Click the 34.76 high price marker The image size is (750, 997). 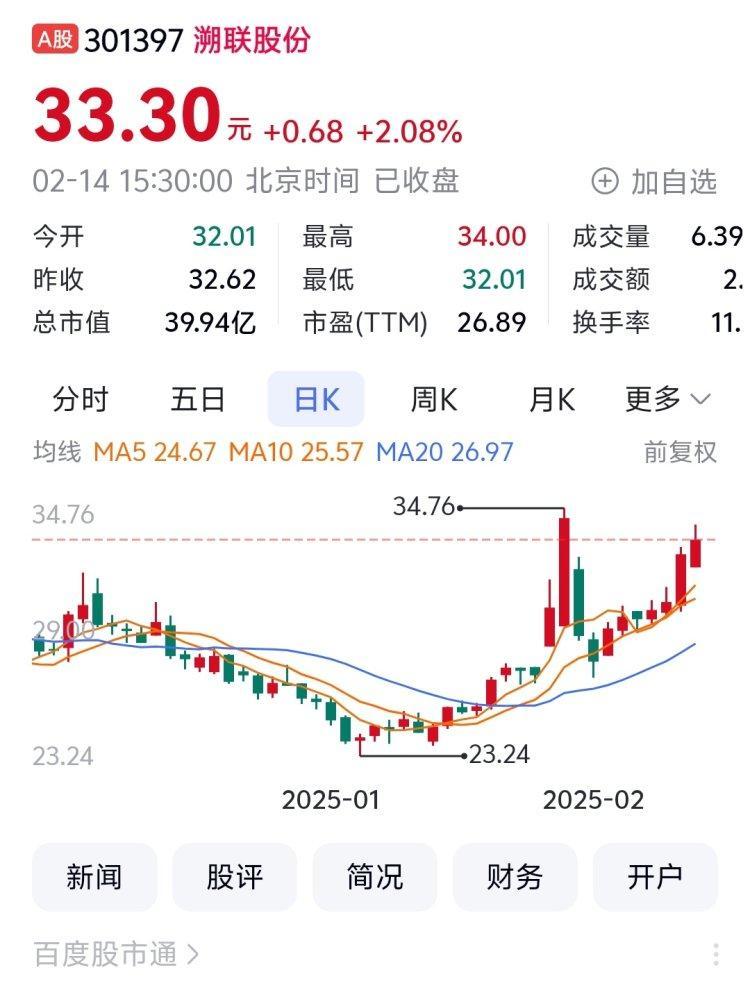pos(424,506)
